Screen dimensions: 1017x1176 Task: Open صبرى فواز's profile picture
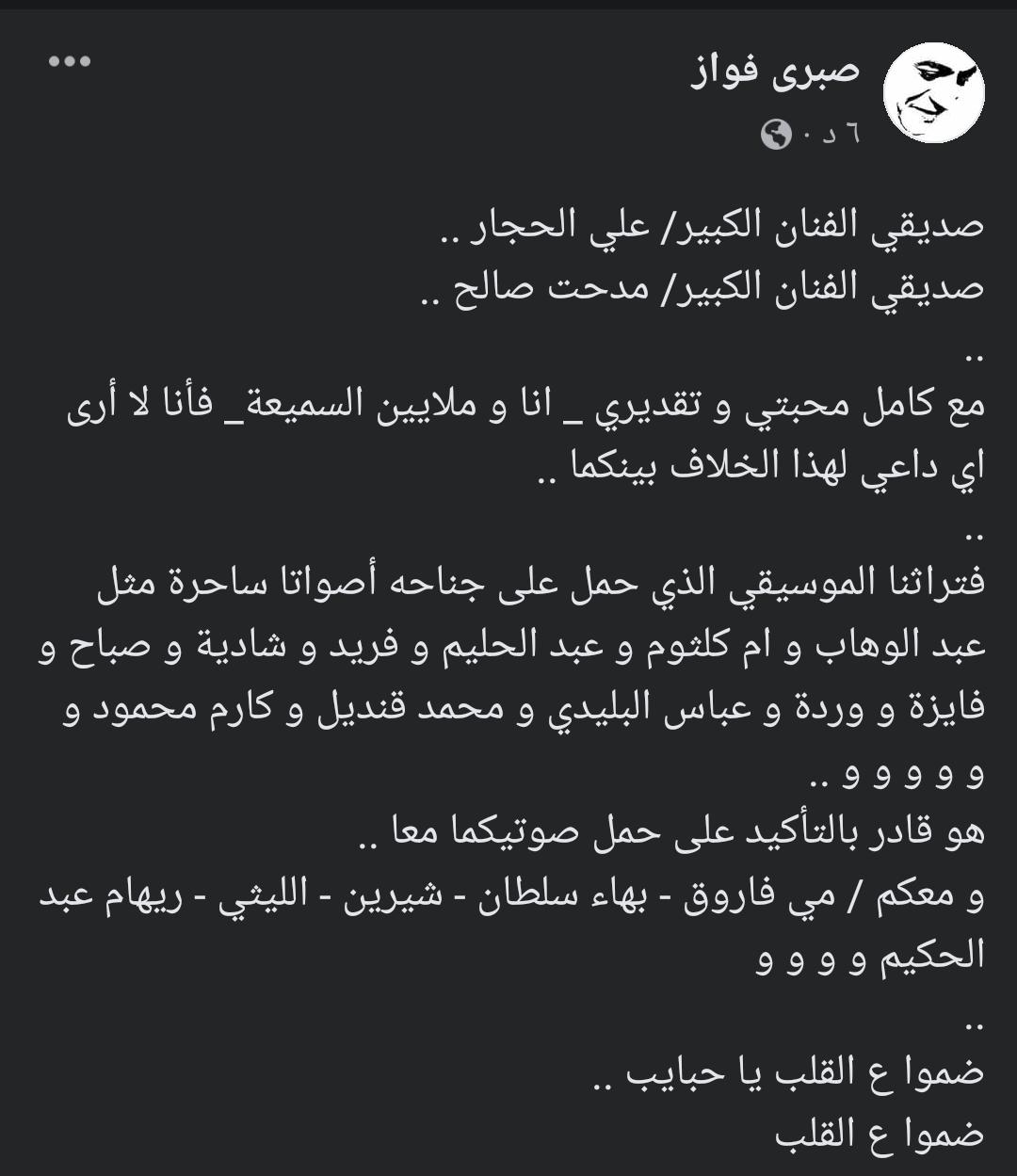(933, 93)
